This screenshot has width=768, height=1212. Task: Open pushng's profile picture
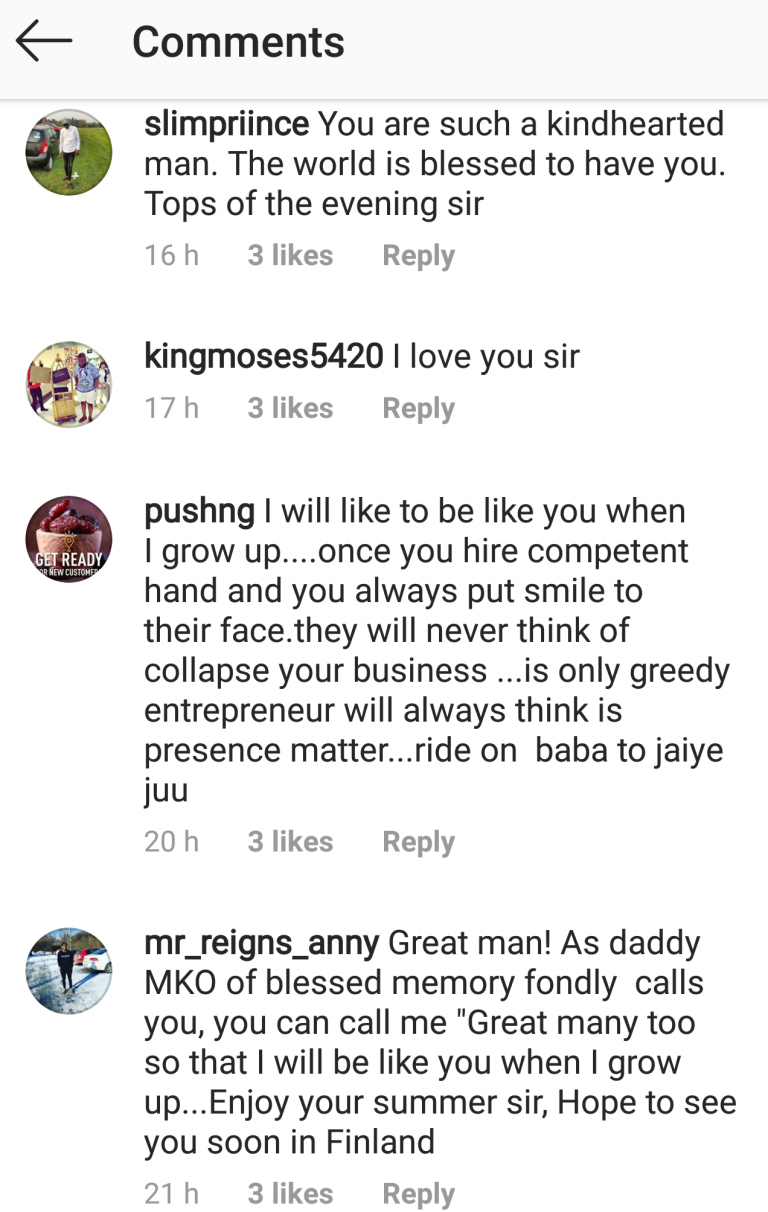coord(68,539)
